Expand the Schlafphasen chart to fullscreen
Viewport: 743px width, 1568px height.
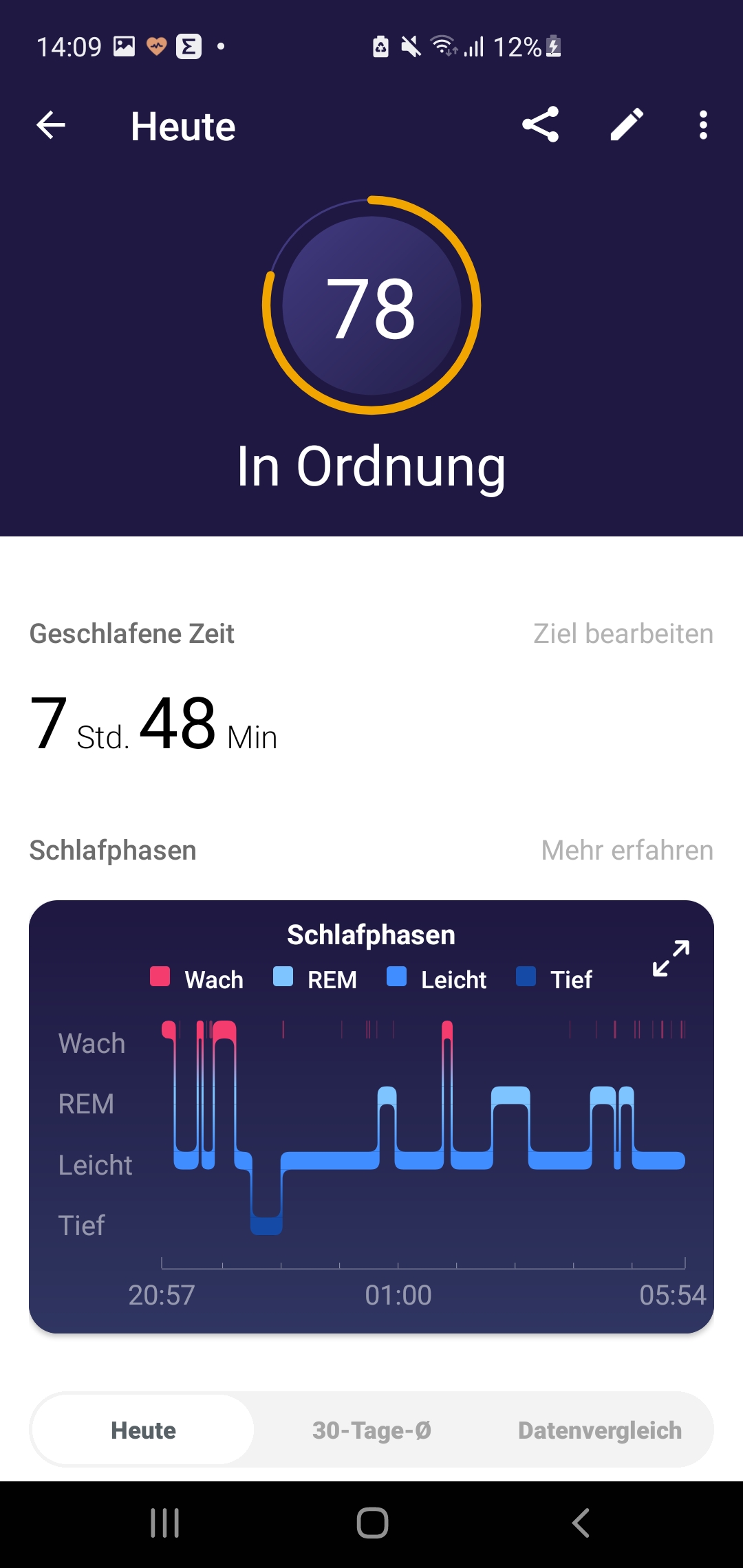pos(671,958)
